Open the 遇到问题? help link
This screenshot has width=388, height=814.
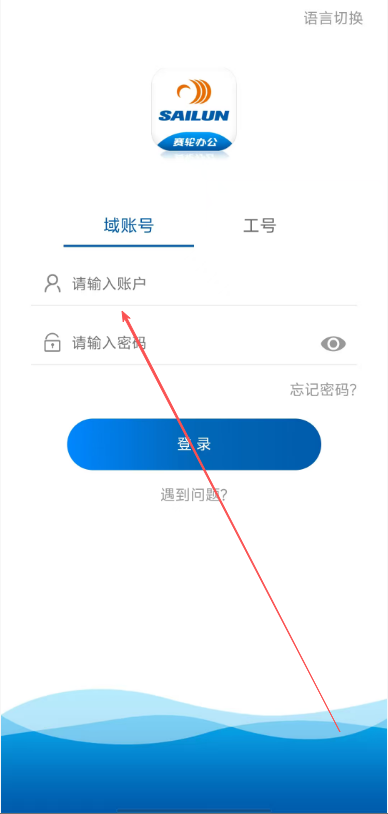[194, 495]
